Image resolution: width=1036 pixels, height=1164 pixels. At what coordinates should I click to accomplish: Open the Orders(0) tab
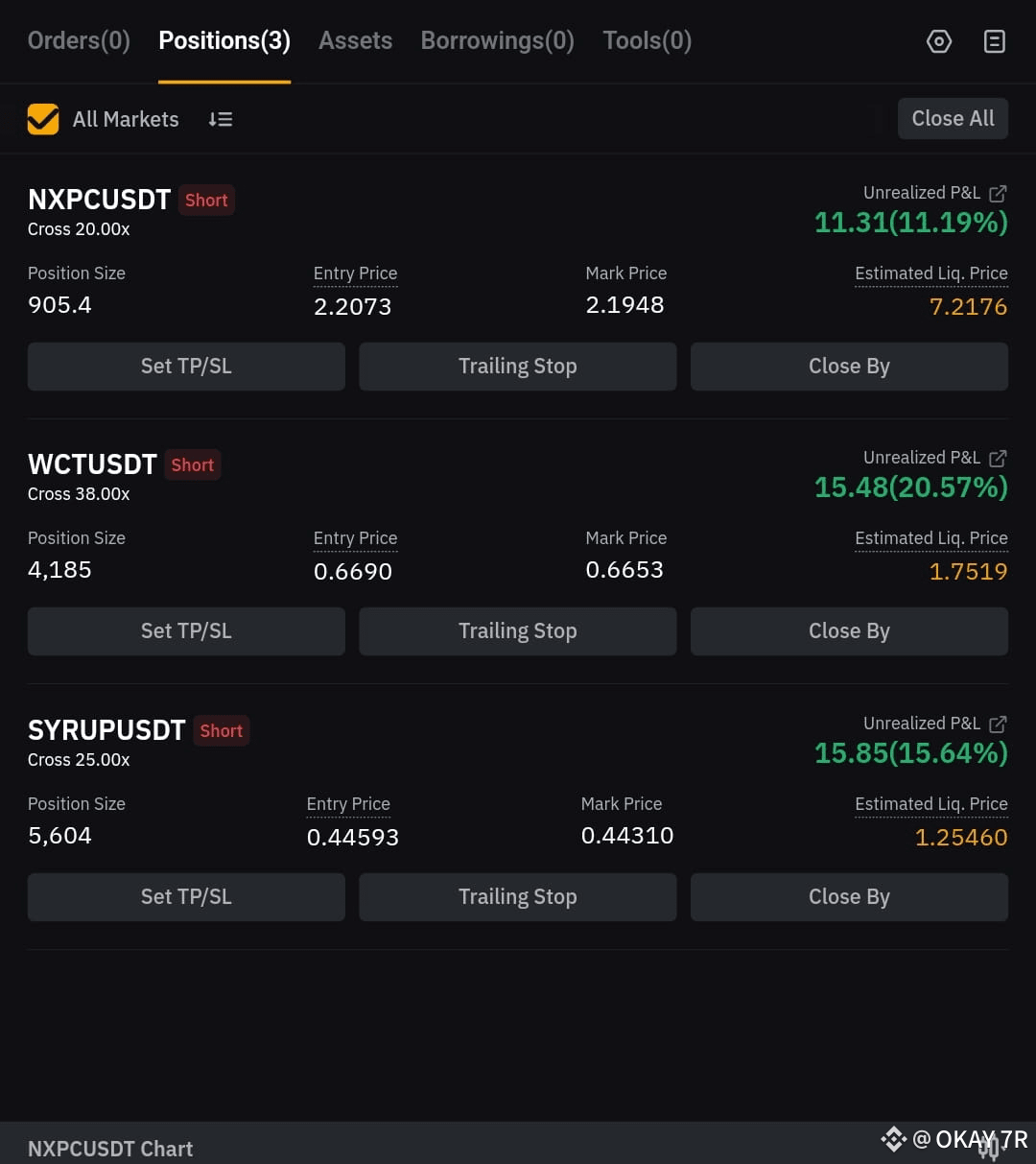point(79,40)
